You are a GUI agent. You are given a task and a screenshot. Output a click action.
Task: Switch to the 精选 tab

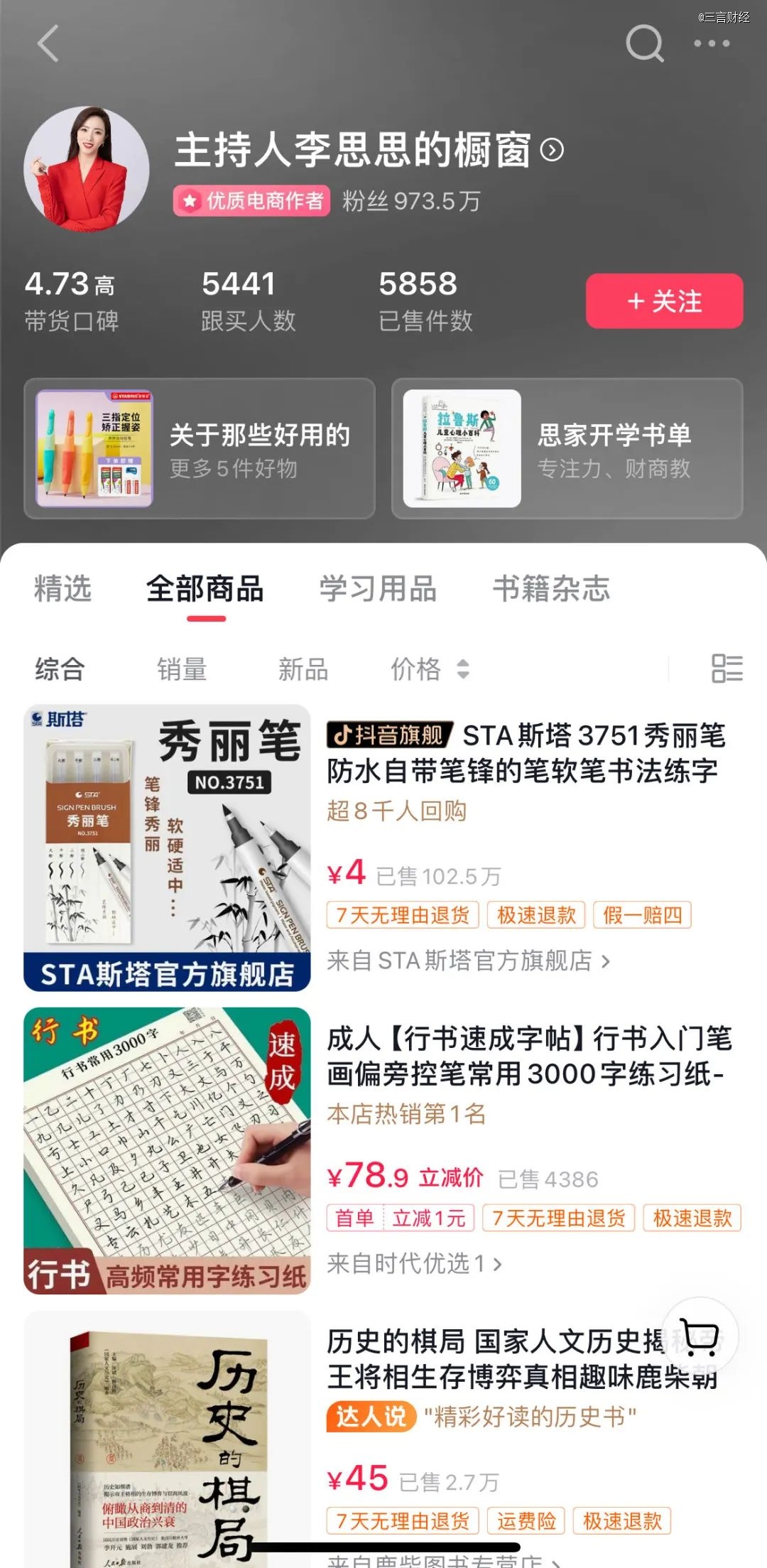[x=63, y=589]
